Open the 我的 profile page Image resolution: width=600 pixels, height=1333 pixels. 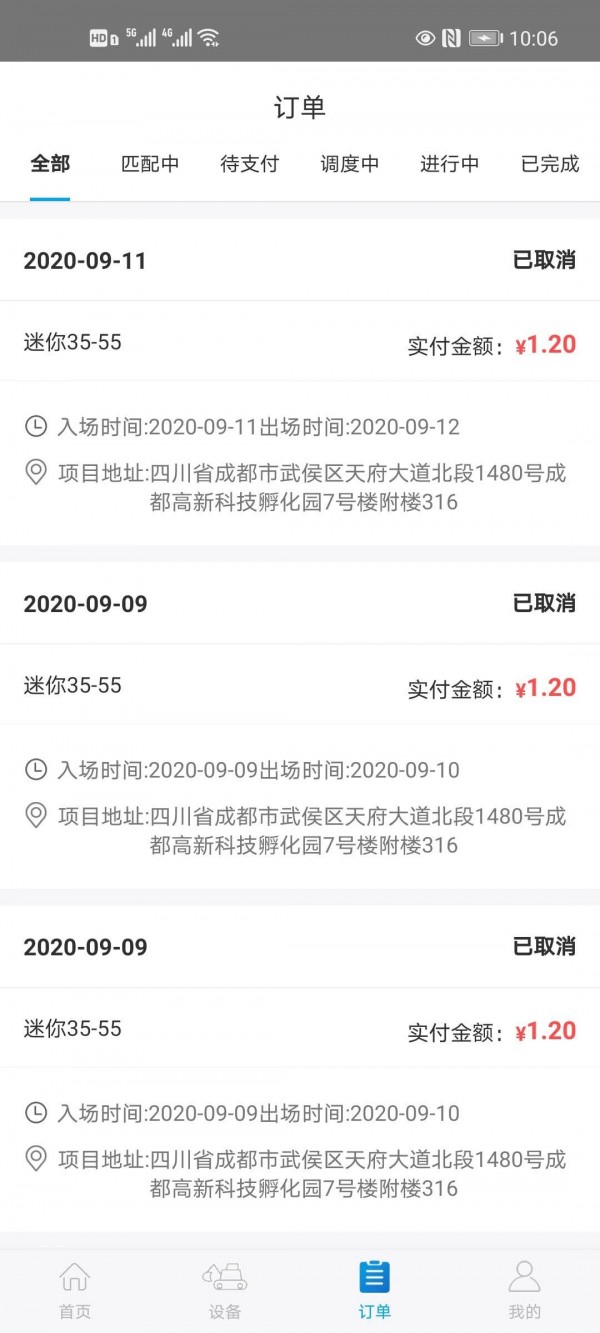(524, 1290)
